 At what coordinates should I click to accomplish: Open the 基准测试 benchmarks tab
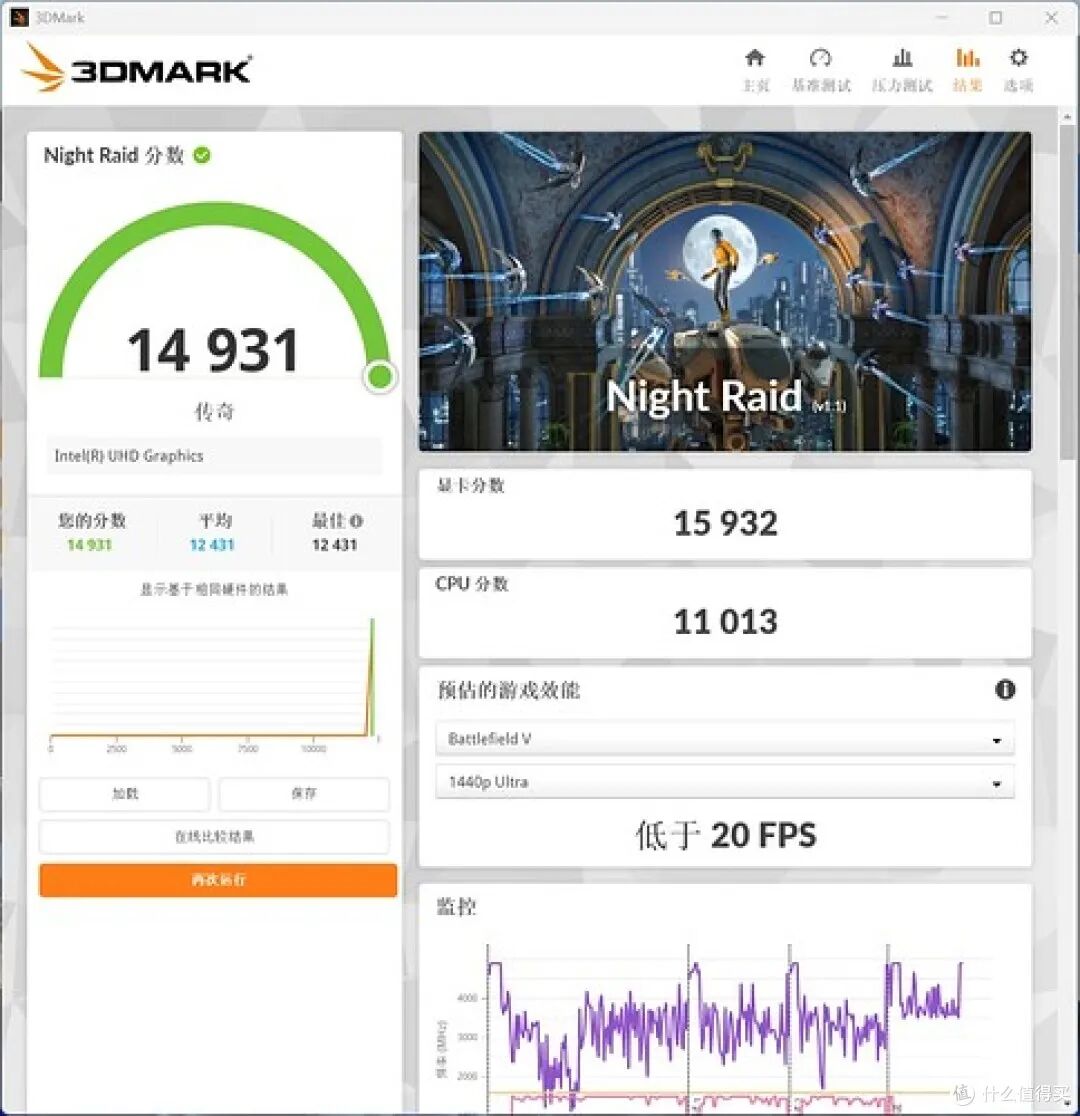coord(821,70)
